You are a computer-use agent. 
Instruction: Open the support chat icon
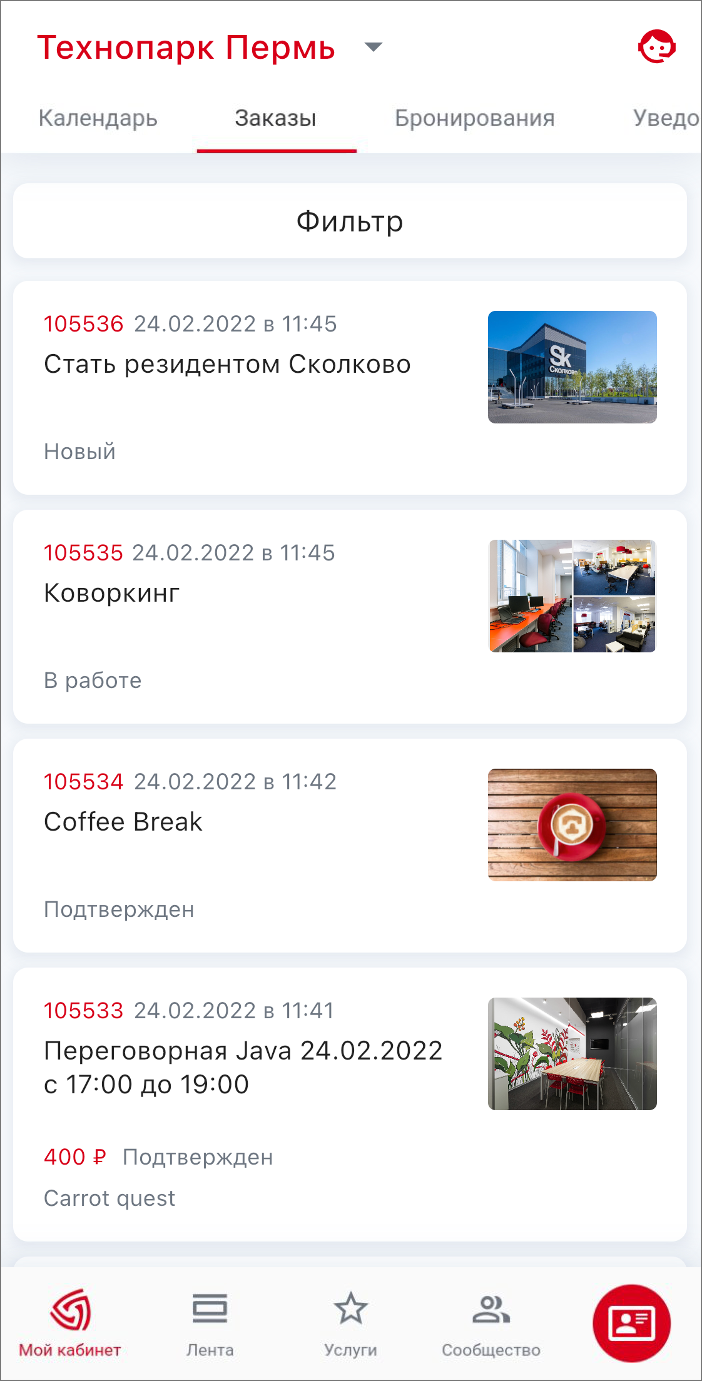[656, 47]
